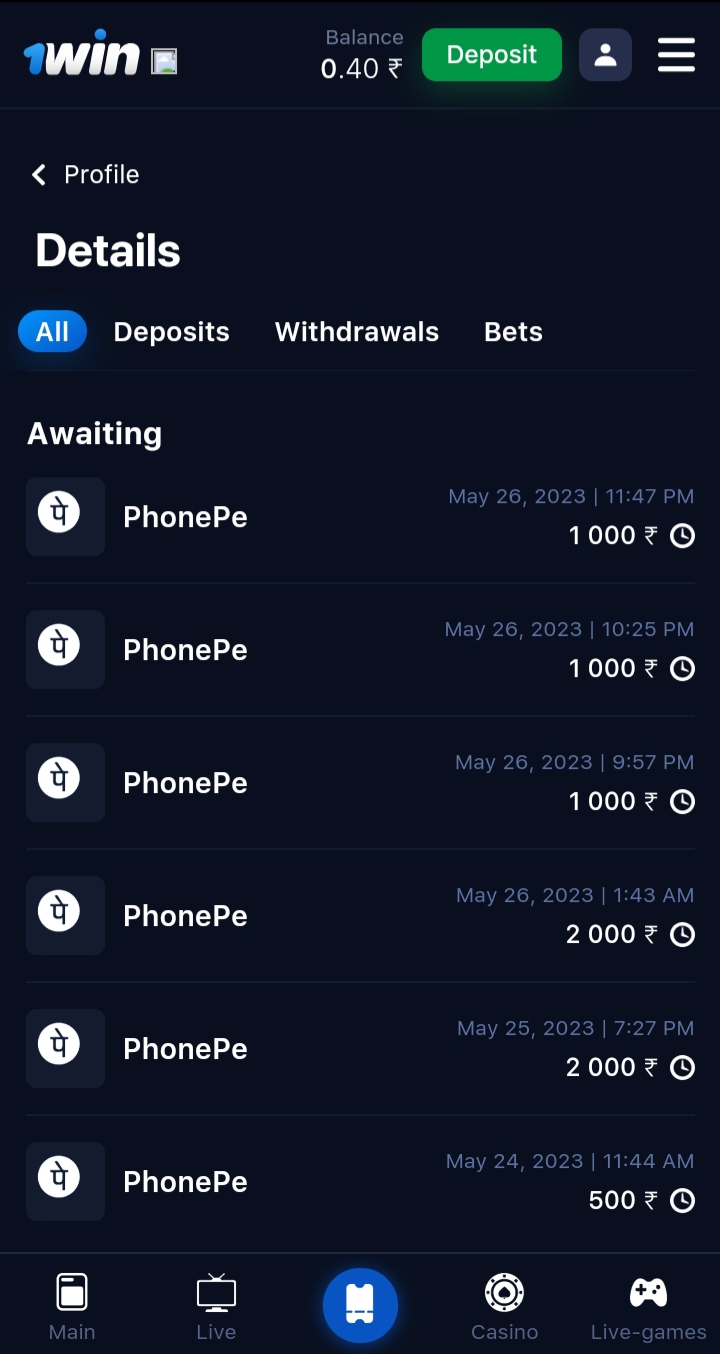Show the Bets tab
The width and height of the screenshot is (720, 1354).
click(x=513, y=332)
